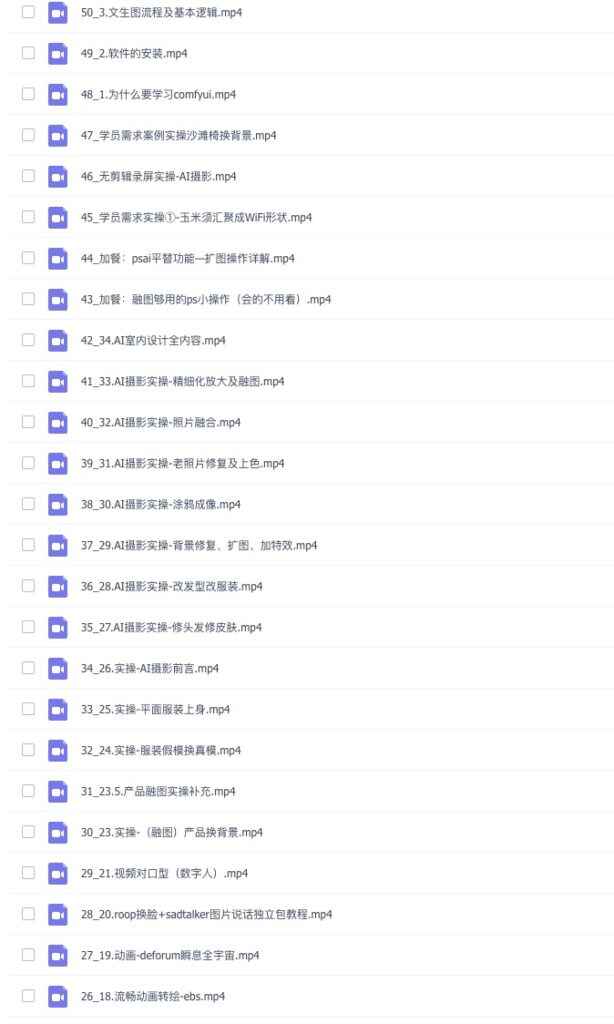Open file 50_3.文生图流程及基本逻辑.mp4

(161, 13)
